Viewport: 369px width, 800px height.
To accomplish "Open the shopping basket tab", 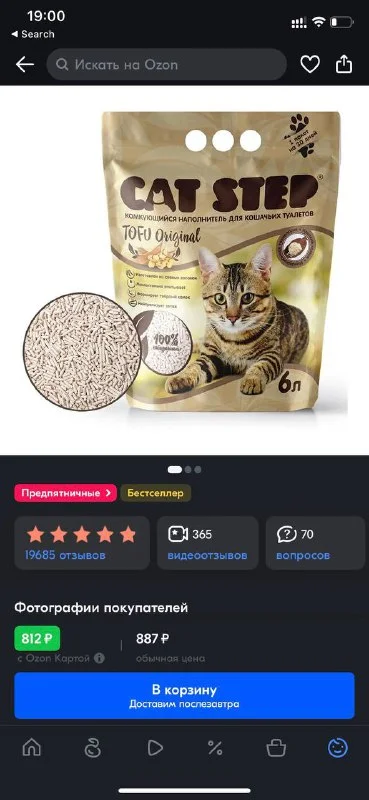I will [276, 748].
